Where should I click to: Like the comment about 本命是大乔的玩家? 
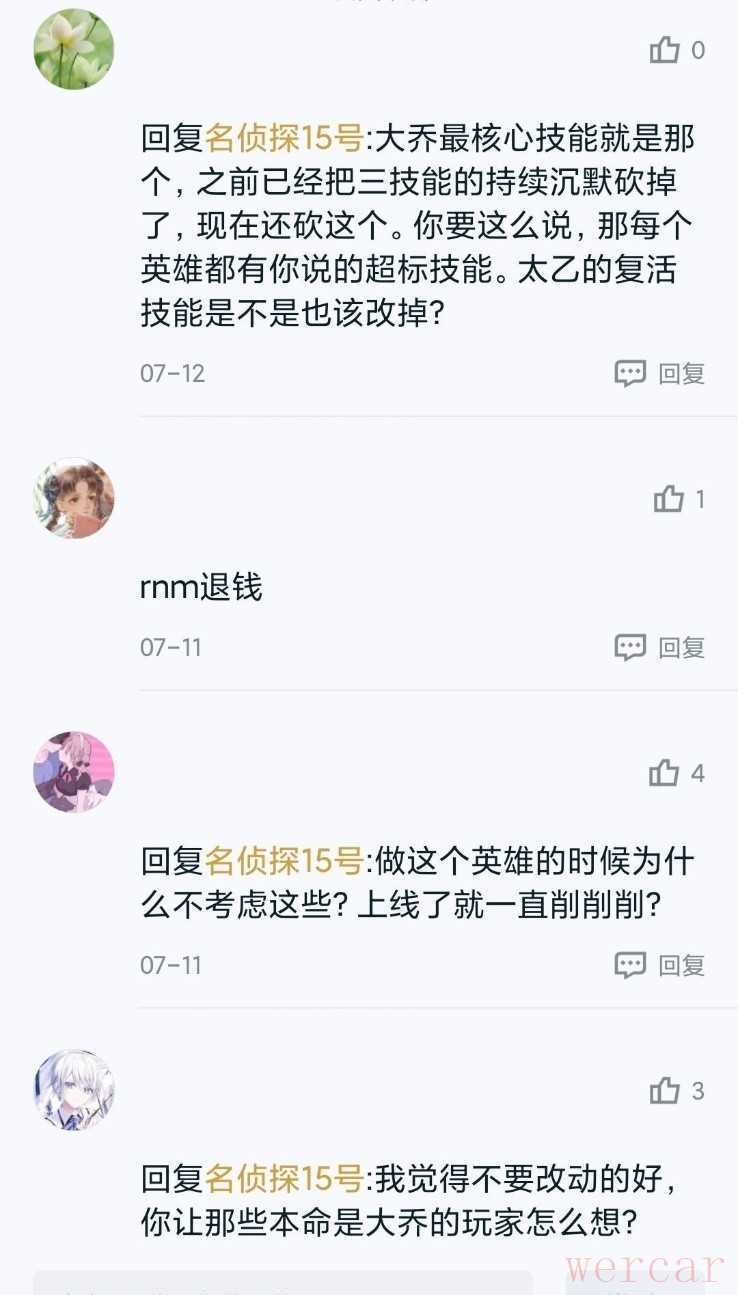[x=665, y=1091]
